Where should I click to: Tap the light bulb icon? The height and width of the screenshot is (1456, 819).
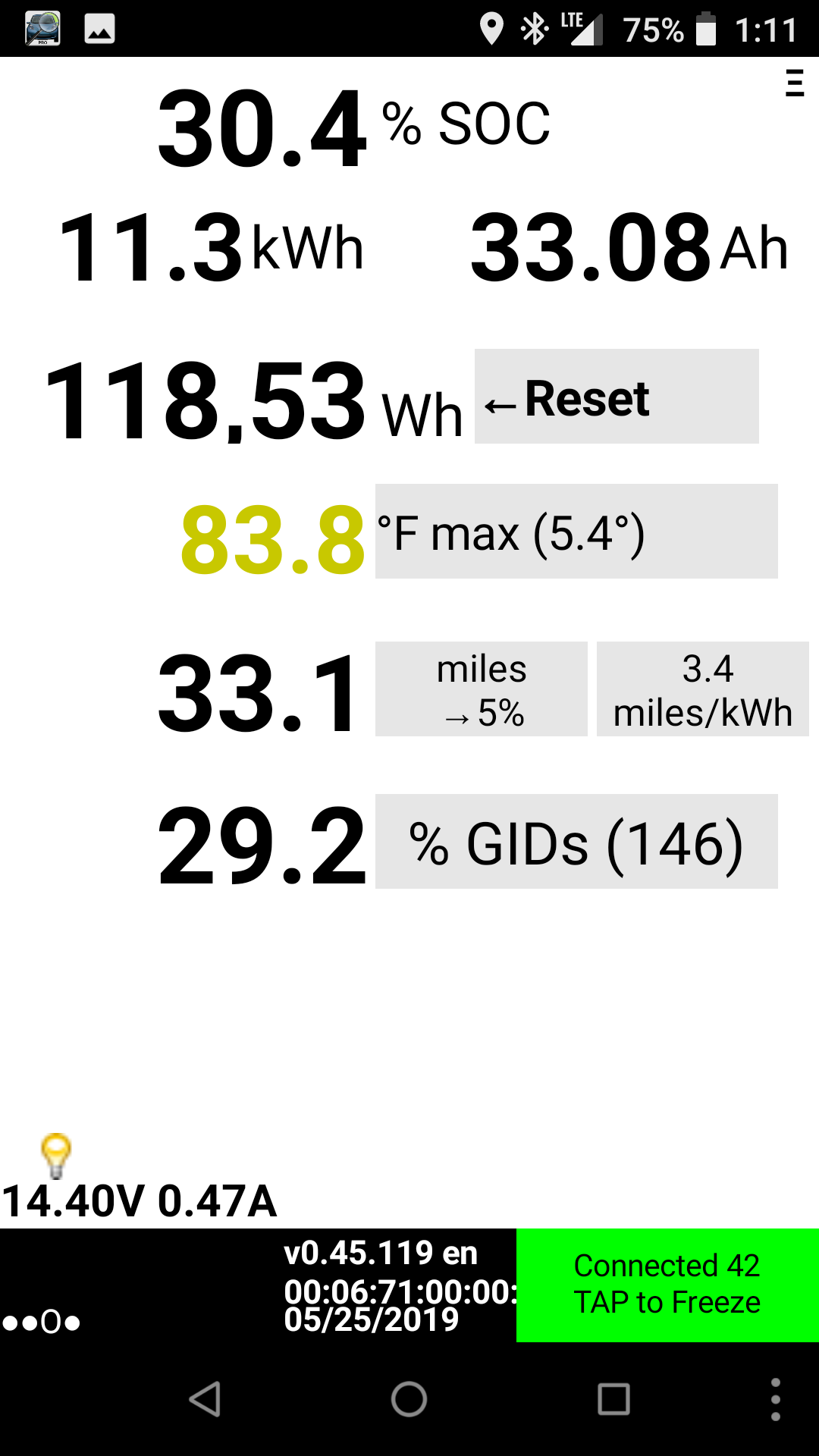[x=55, y=1155]
